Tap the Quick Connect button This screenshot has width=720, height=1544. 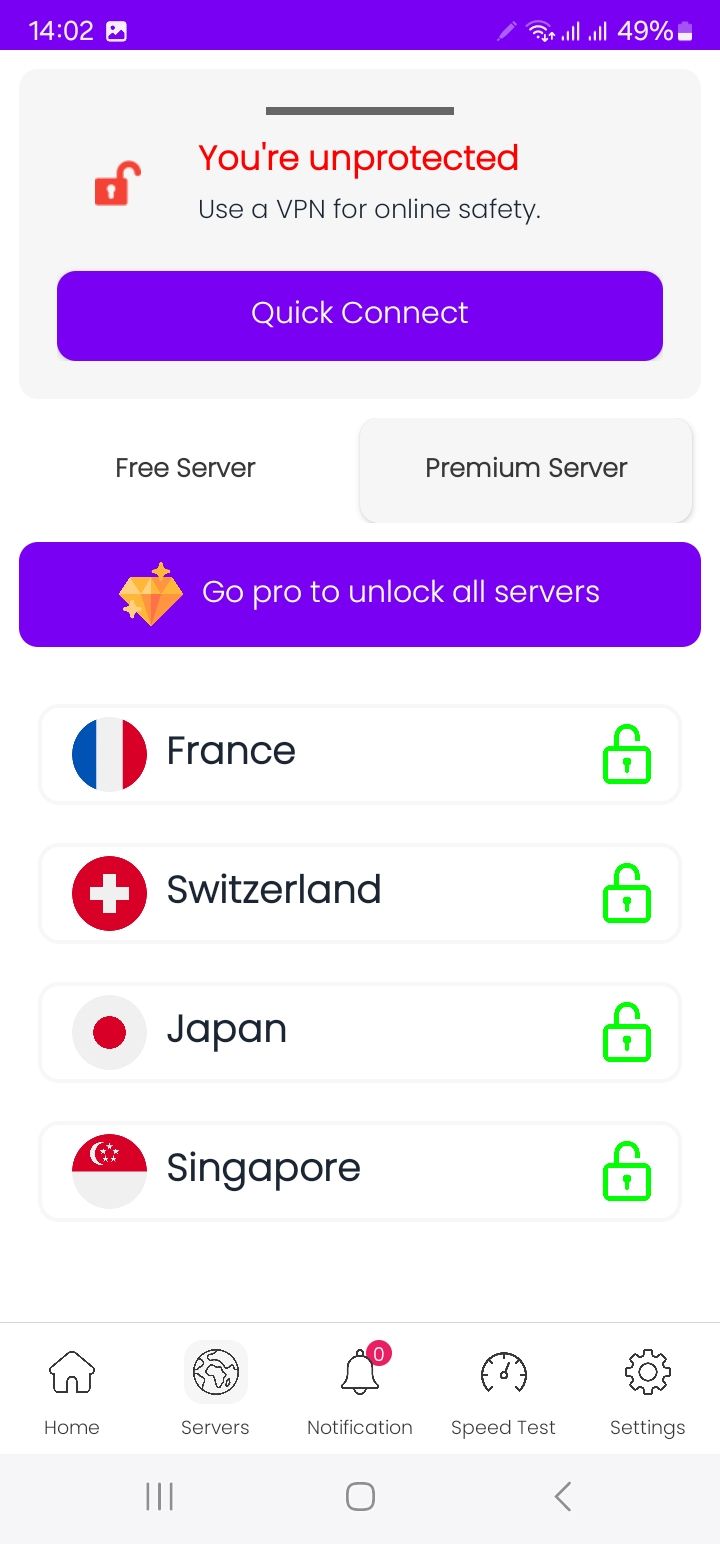[360, 315]
